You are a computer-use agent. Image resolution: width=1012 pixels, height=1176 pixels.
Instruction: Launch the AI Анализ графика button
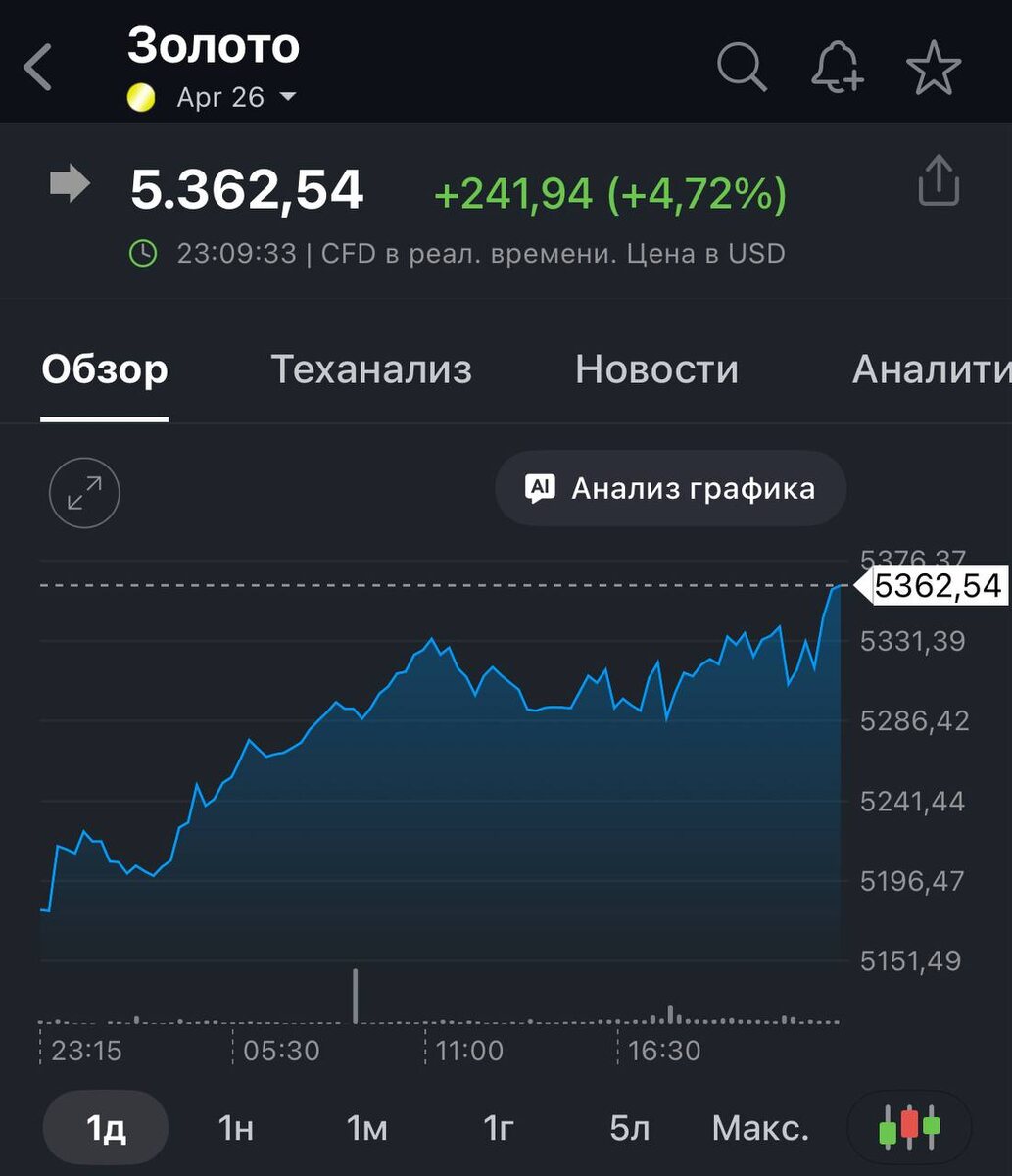click(670, 488)
